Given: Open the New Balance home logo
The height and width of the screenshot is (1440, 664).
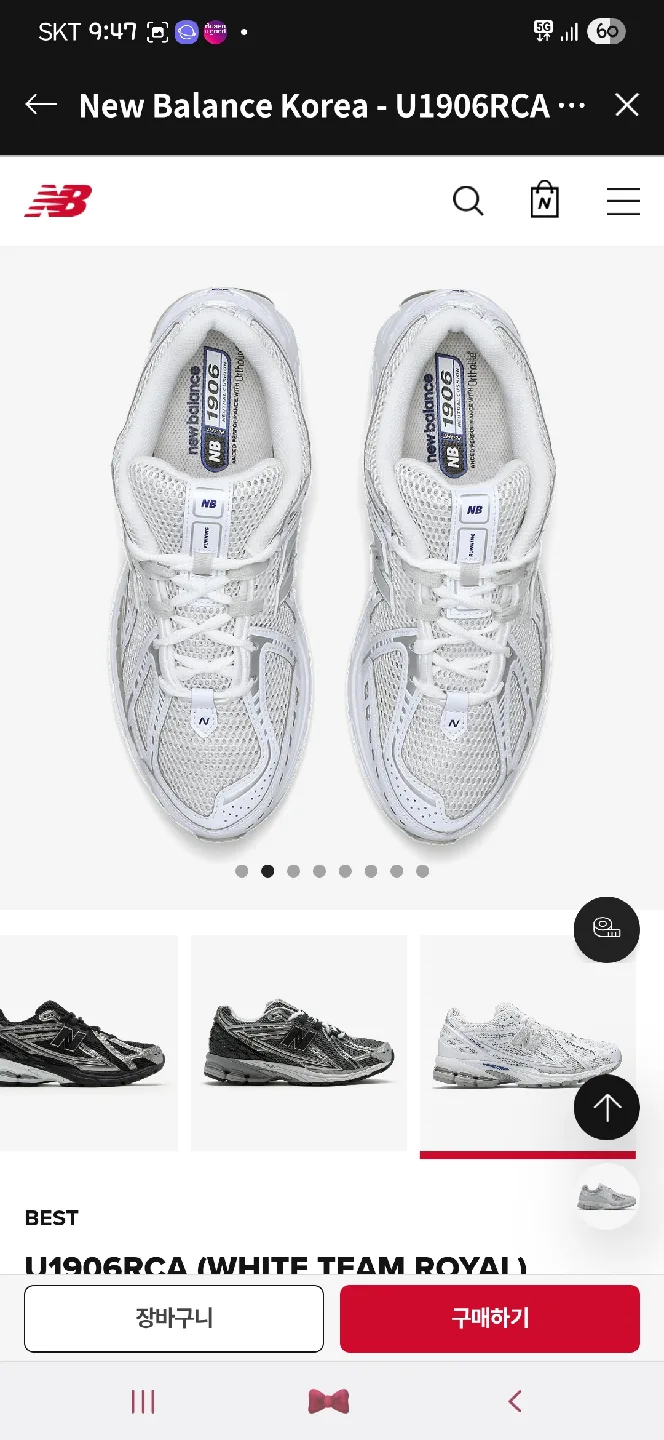Looking at the screenshot, I should [58, 201].
